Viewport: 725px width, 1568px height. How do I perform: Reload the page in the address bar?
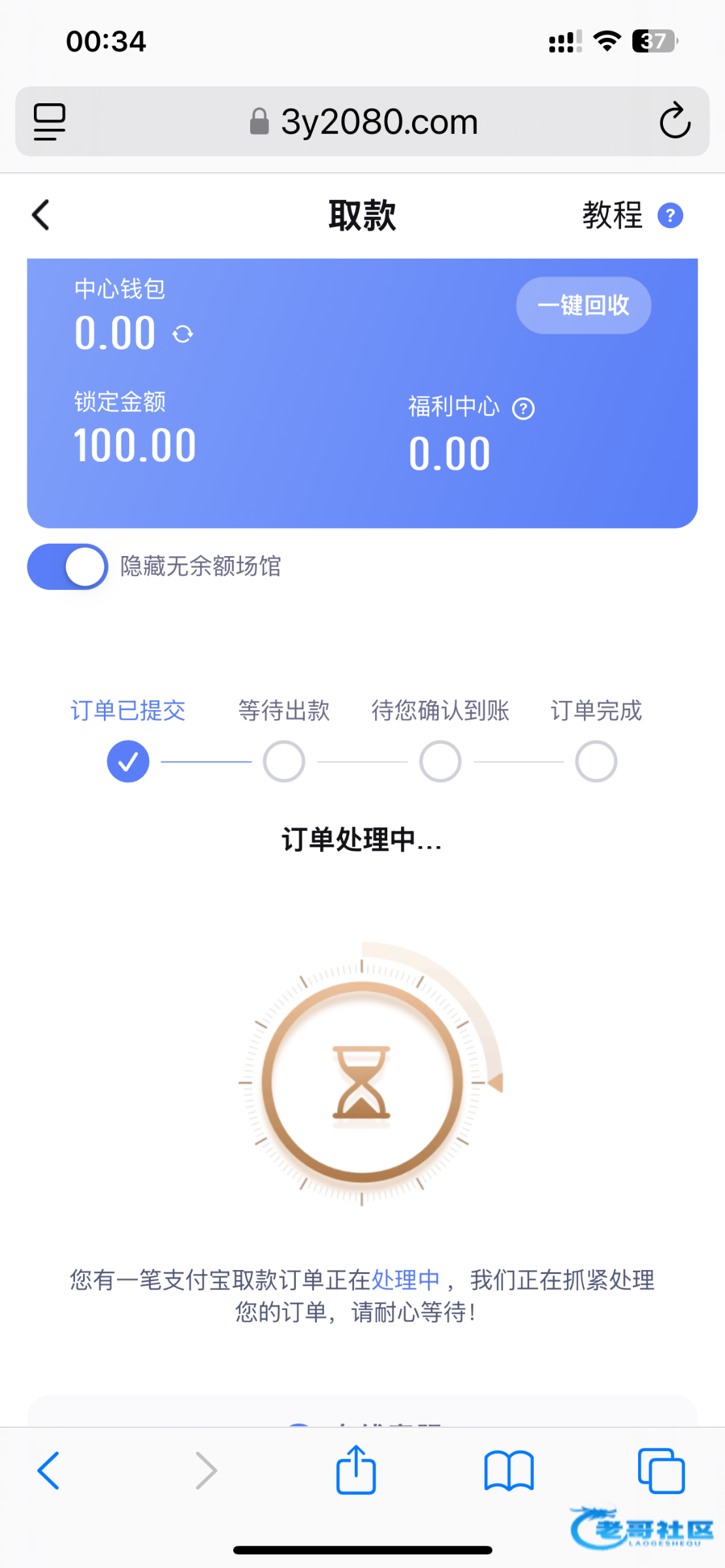(675, 121)
